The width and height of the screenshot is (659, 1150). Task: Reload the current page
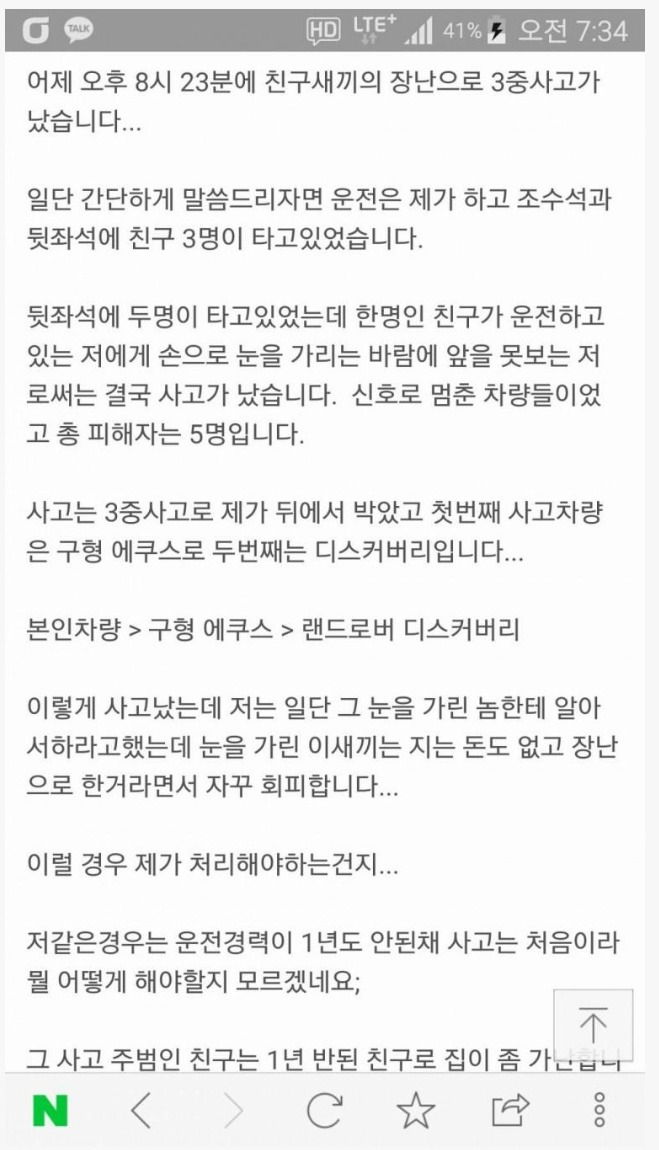pos(324,1110)
